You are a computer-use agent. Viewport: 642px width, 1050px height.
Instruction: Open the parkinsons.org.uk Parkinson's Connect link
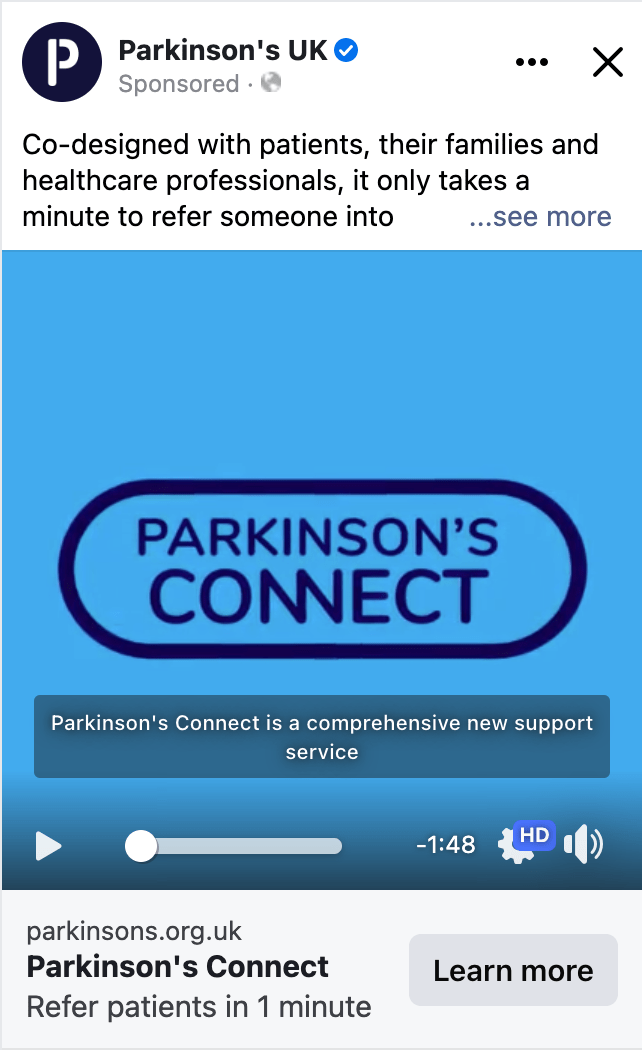pos(199,969)
